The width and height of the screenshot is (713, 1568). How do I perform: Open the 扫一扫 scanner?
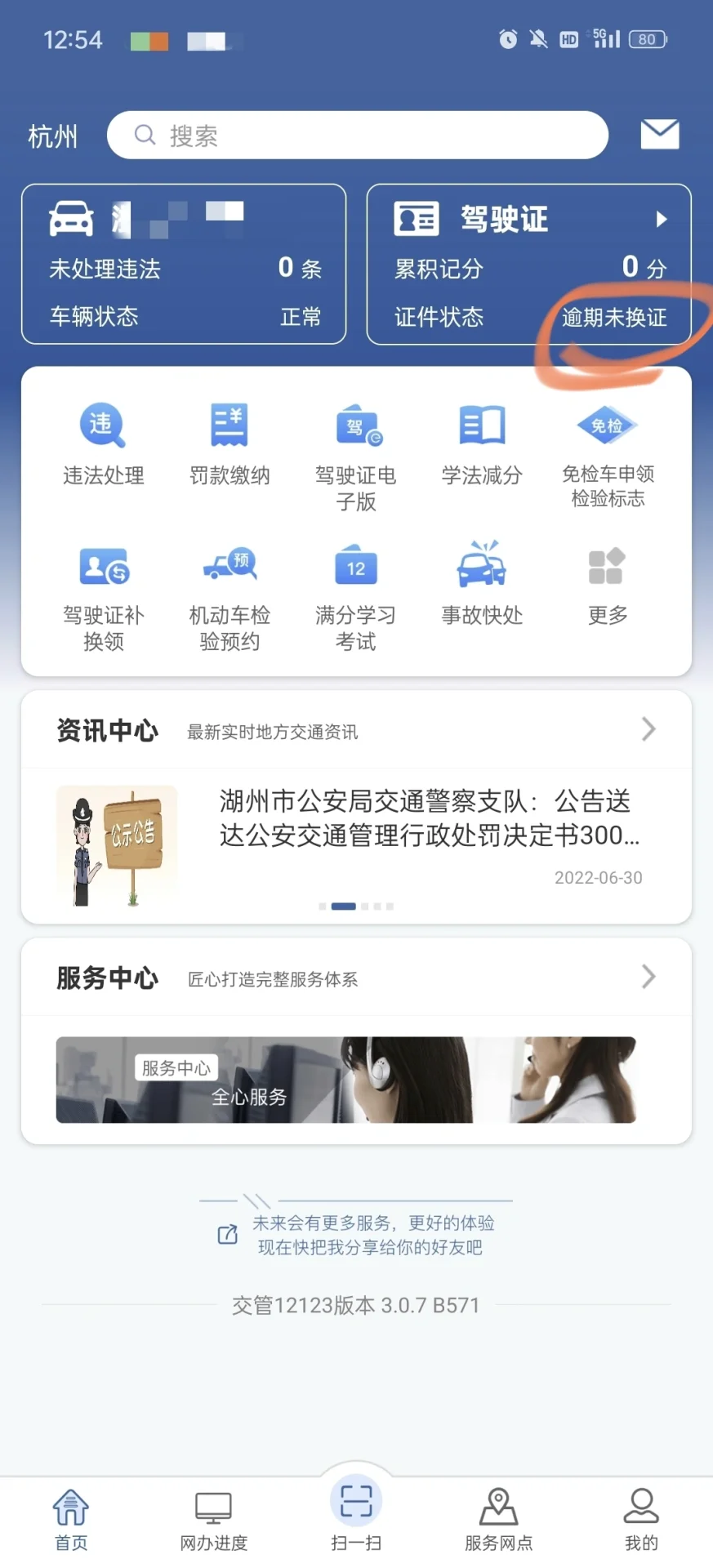tap(356, 1511)
